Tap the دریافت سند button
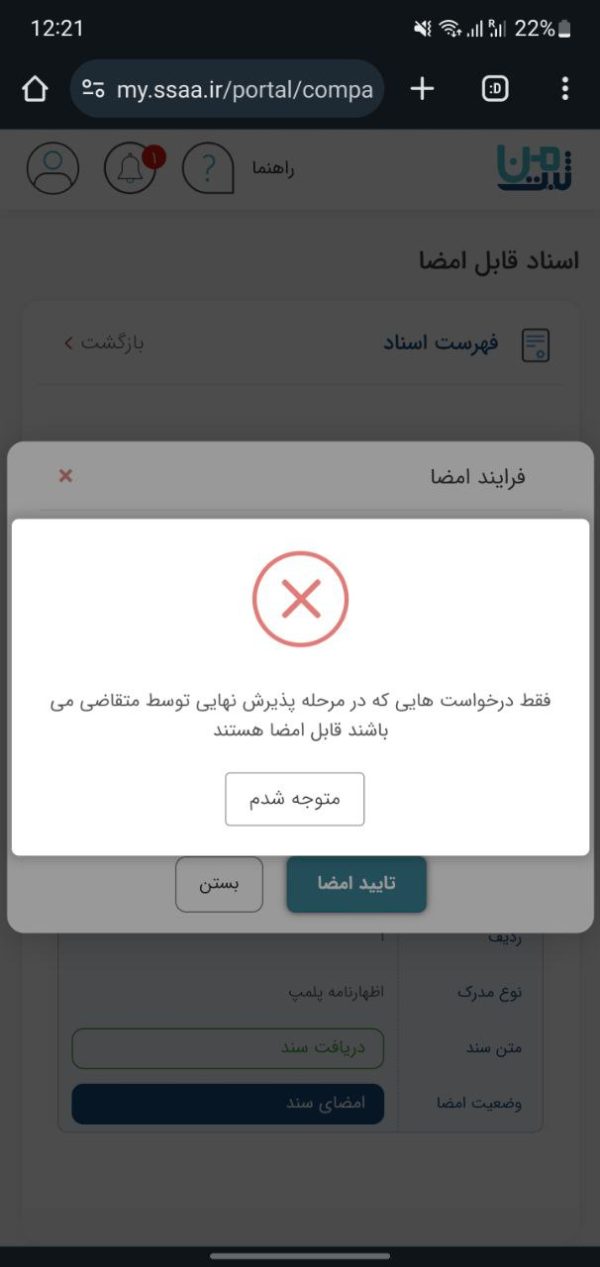Screen dimensions: 600x1267 (x=227, y=1048)
